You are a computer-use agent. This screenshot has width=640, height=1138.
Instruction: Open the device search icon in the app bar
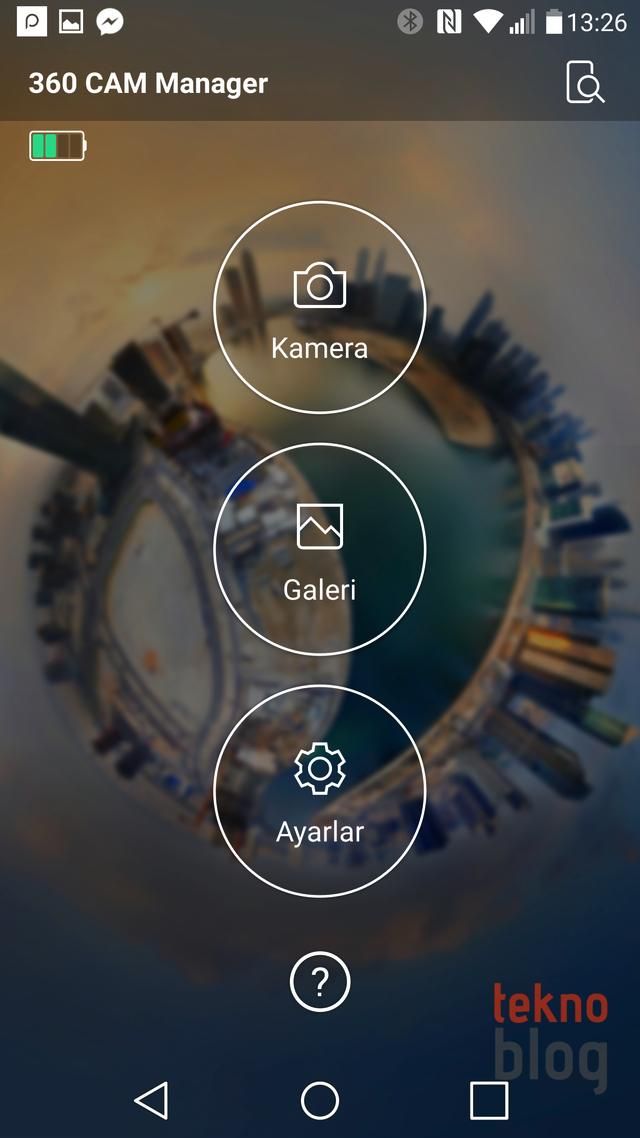coord(585,82)
